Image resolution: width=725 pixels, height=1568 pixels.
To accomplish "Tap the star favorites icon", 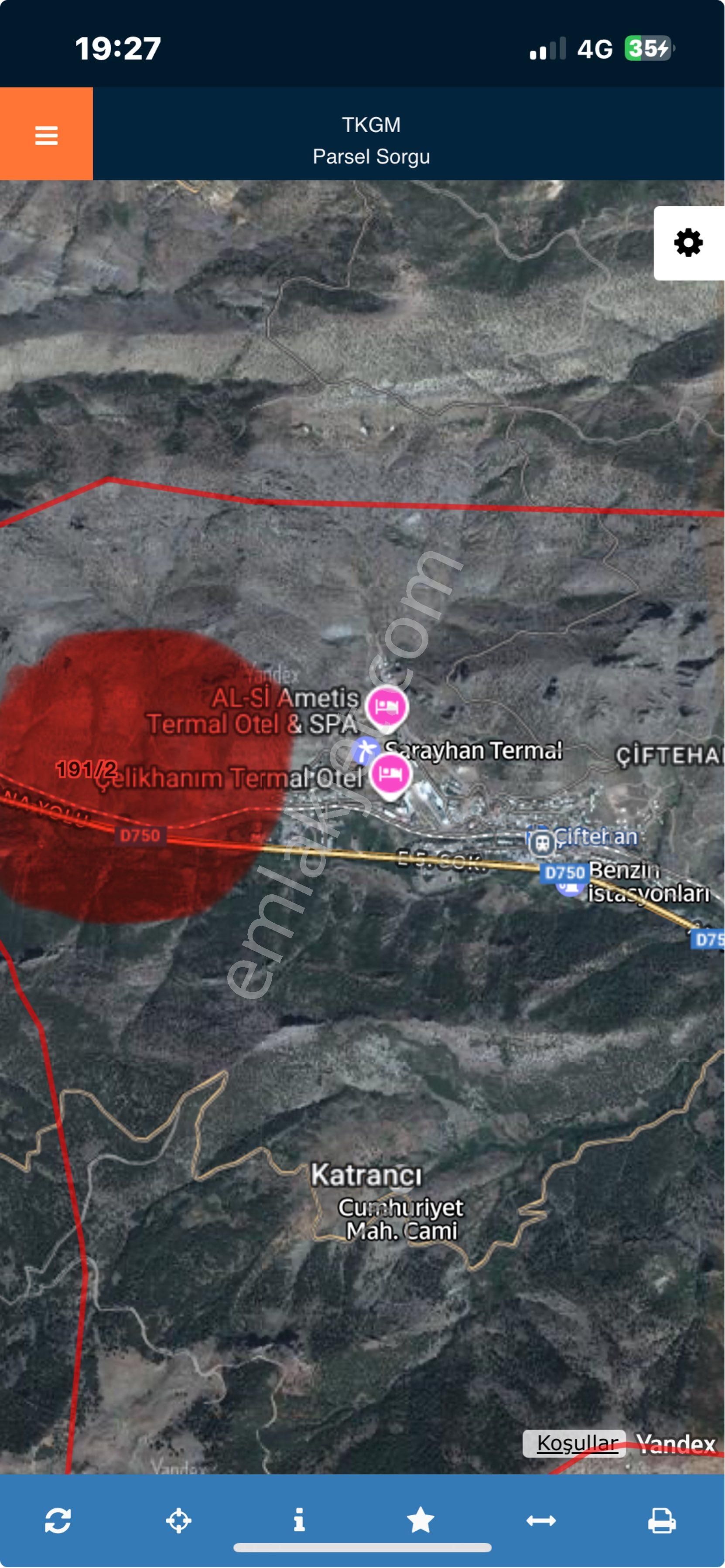I will (420, 1520).
